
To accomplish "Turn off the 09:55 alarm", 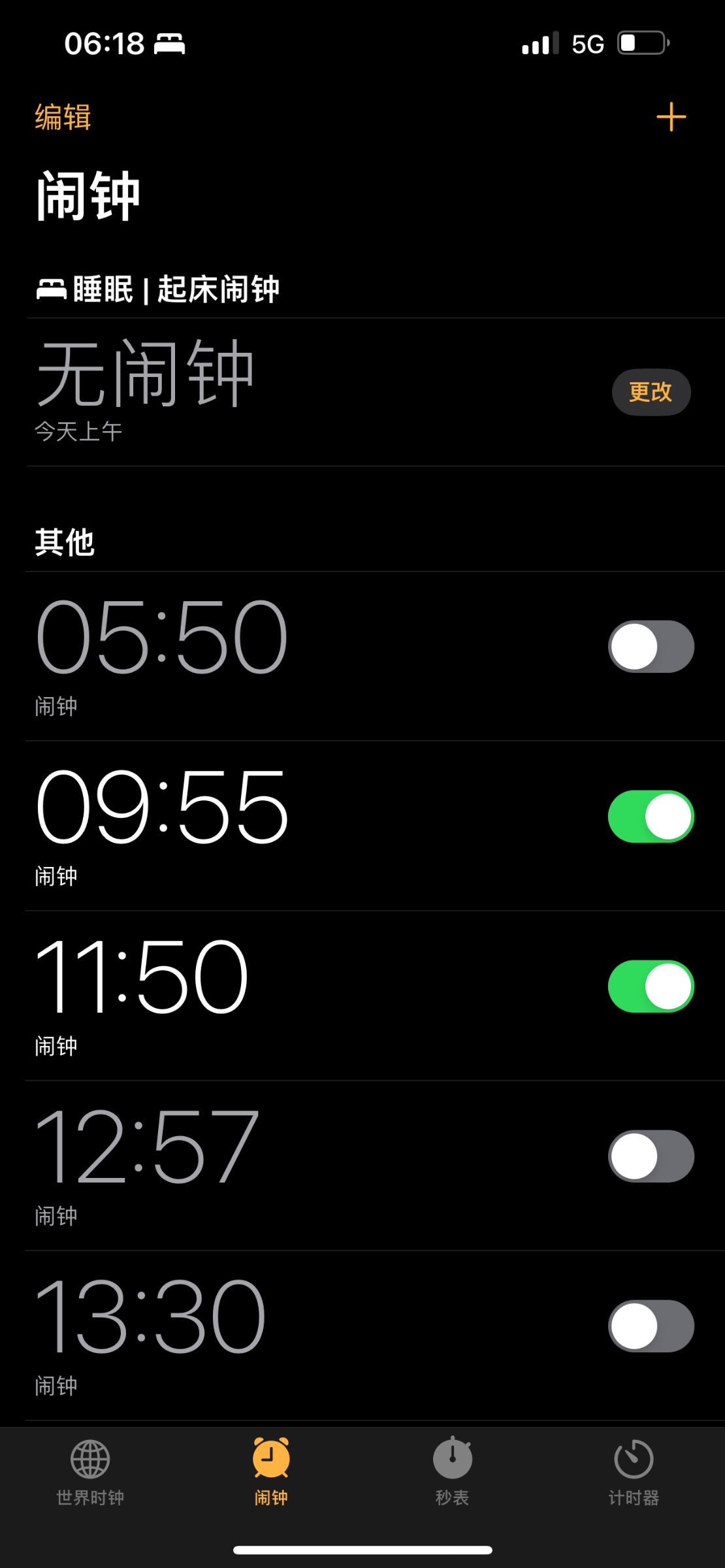I will [x=651, y=817].
